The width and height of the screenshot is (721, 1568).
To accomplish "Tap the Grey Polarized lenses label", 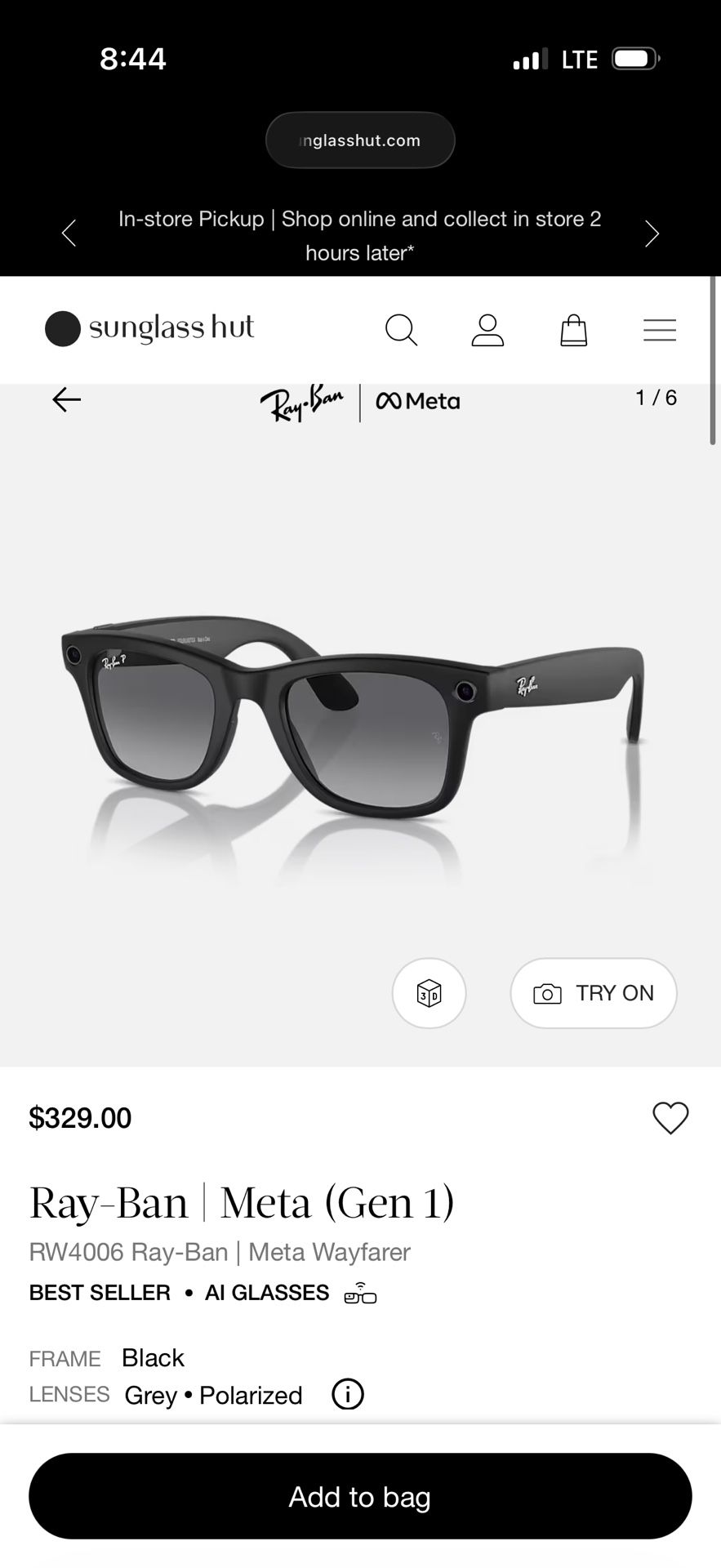I will [213, 1396].
